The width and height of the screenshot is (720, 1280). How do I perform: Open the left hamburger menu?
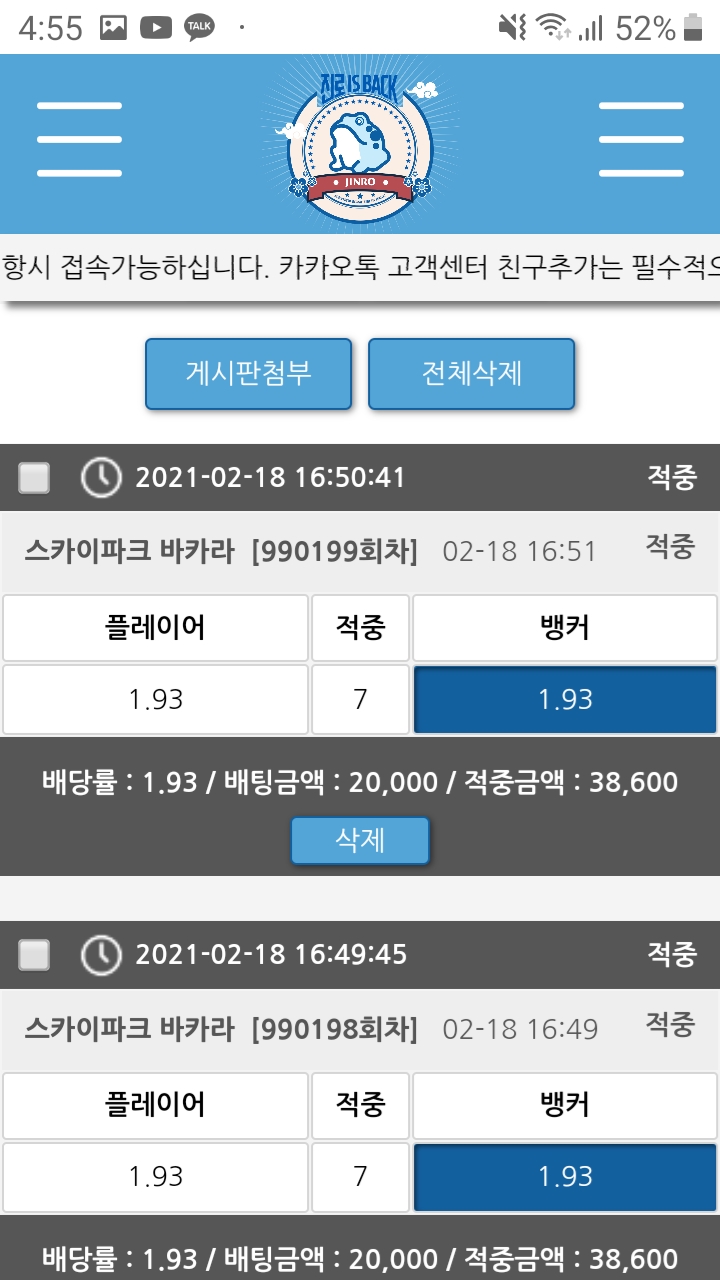coord(79,139)
